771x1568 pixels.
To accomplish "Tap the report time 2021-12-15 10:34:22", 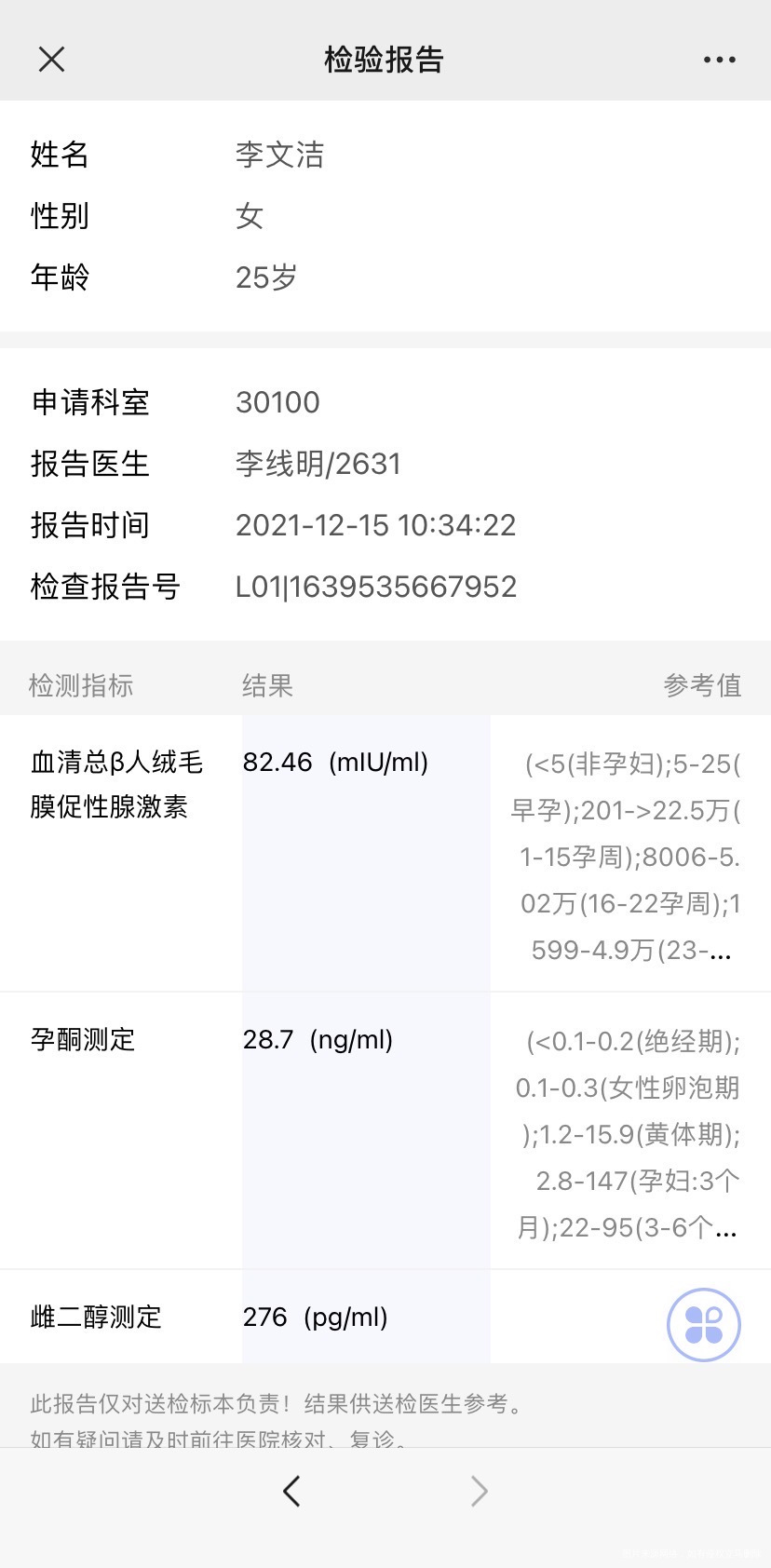I will click(x=376, y=525).
